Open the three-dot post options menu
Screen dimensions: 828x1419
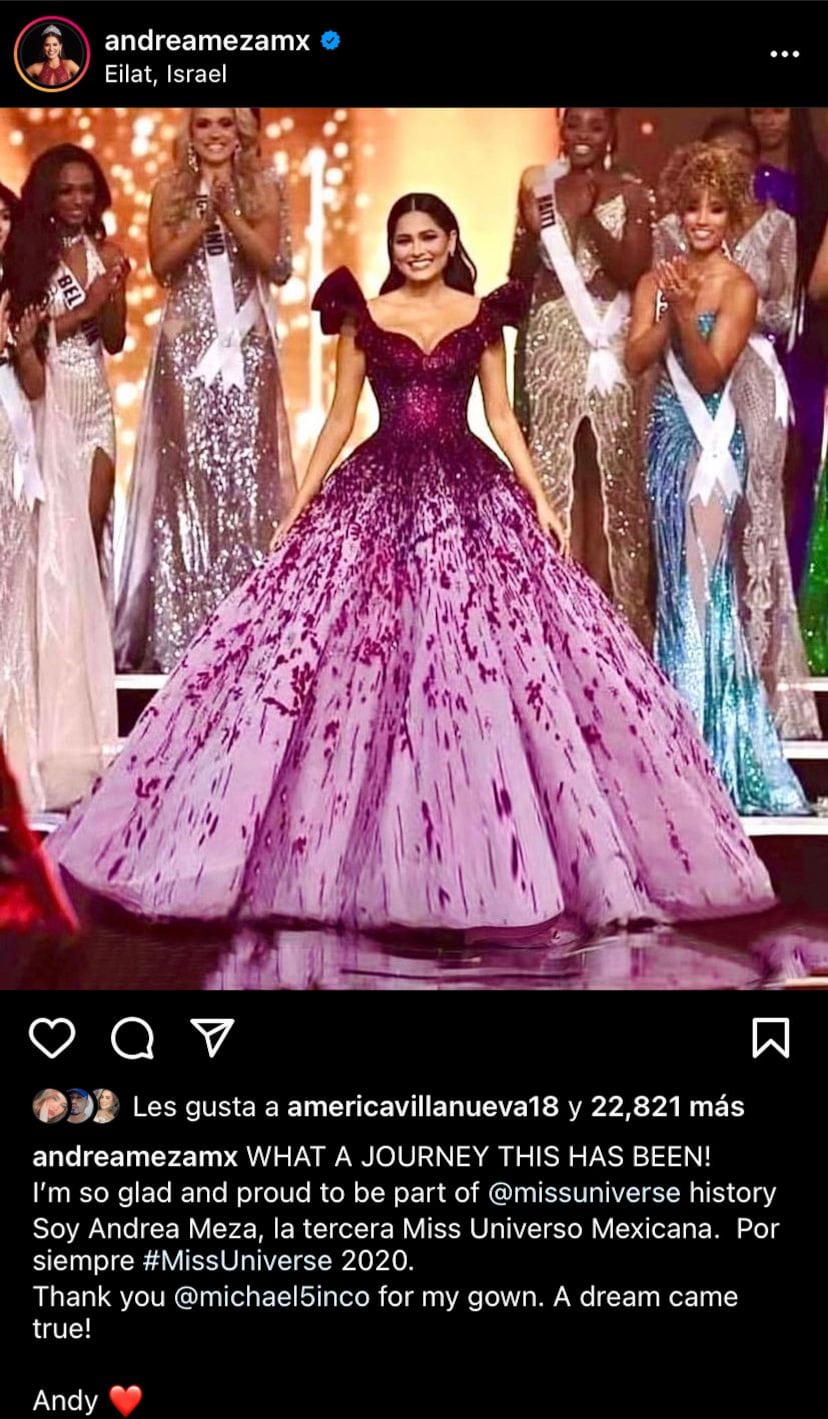pos(784,54)
